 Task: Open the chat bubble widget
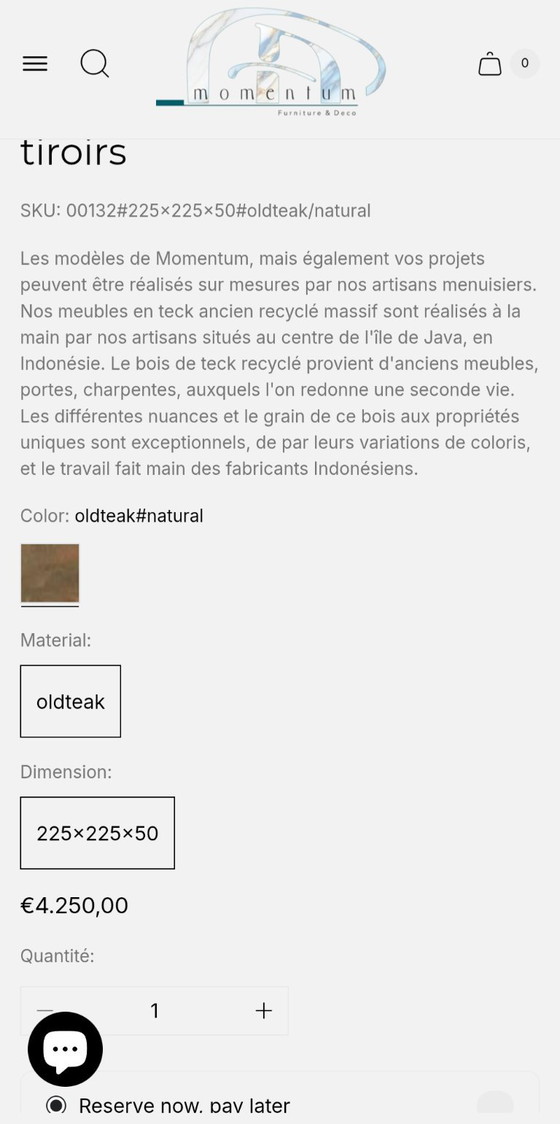65,1049
